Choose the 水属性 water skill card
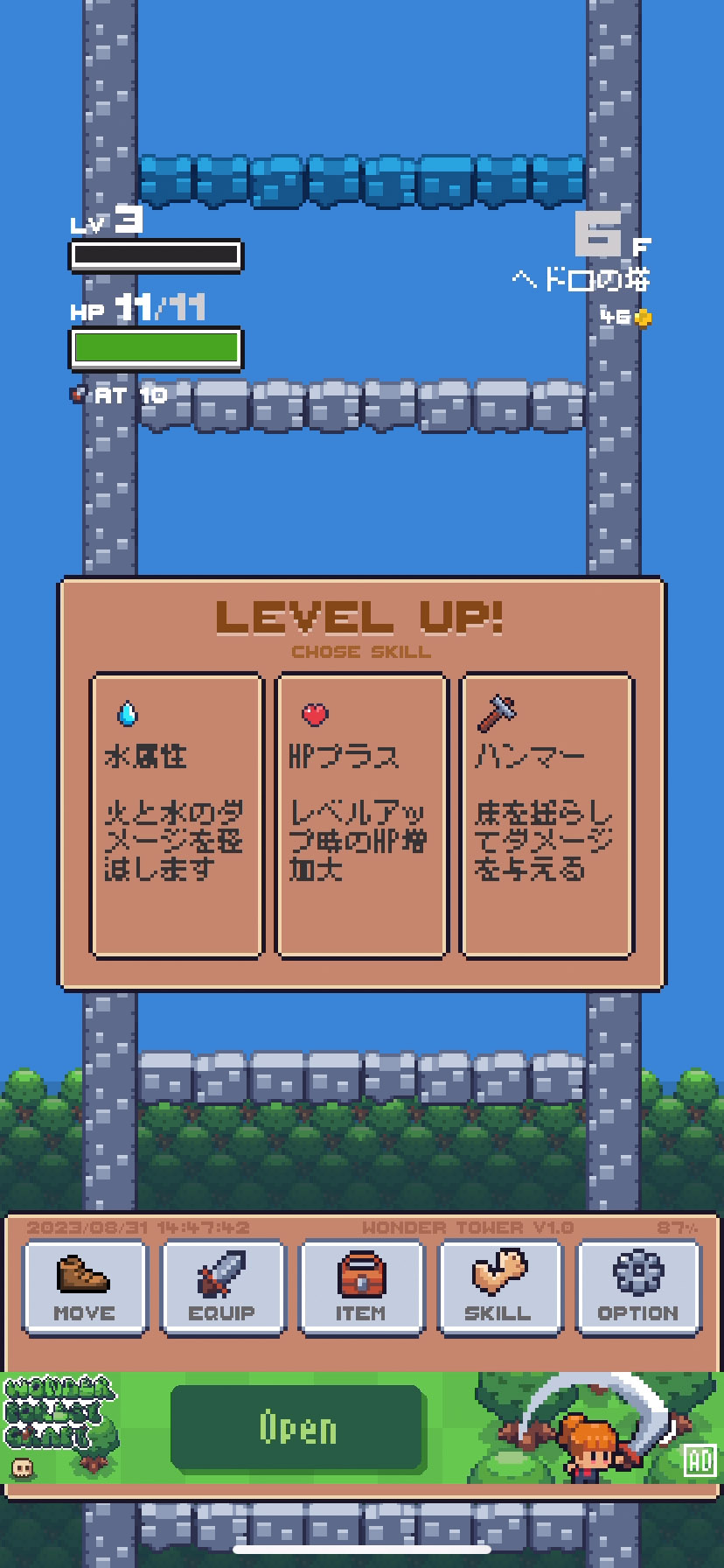This screenshot has height=1568, width=724. [x=177, y=815]
